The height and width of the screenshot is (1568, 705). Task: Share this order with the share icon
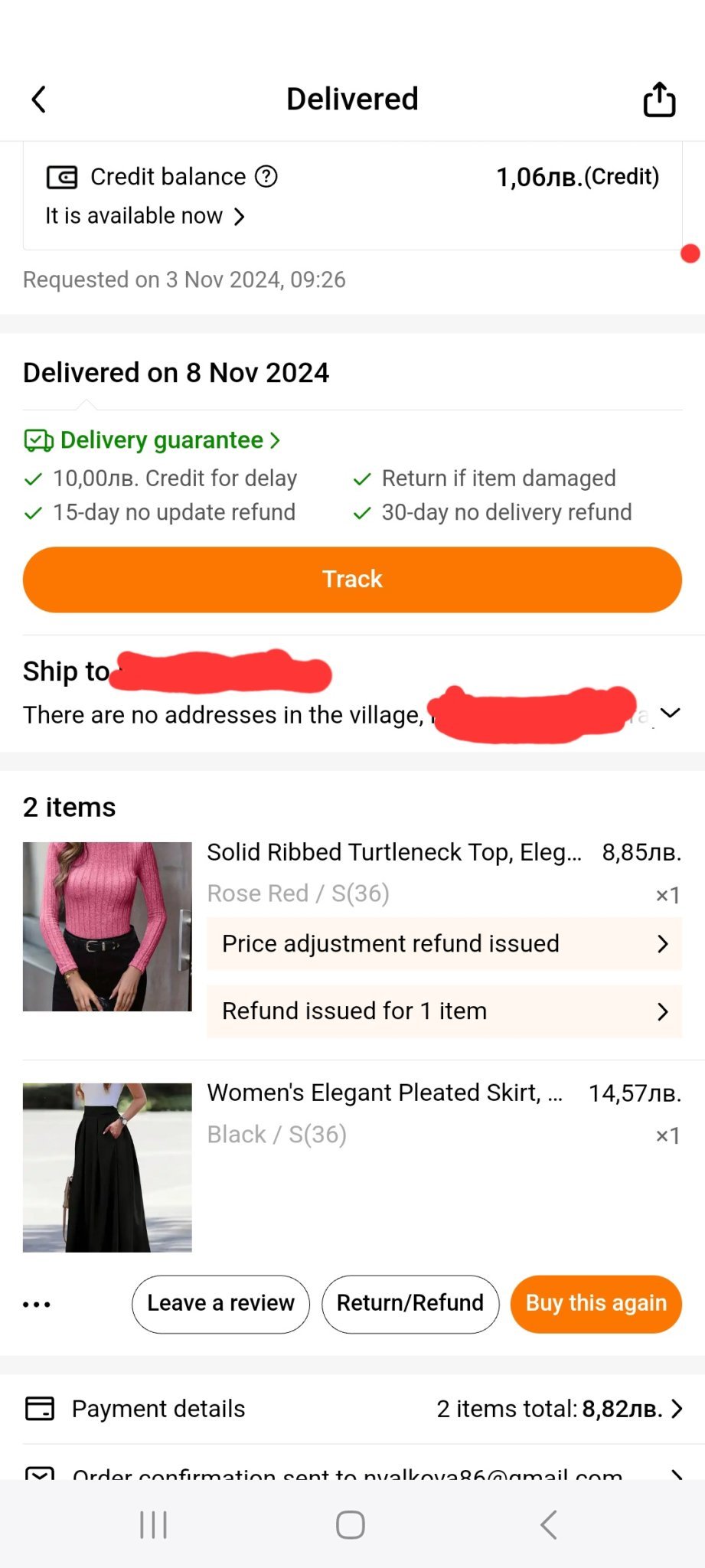click(659, 100)
